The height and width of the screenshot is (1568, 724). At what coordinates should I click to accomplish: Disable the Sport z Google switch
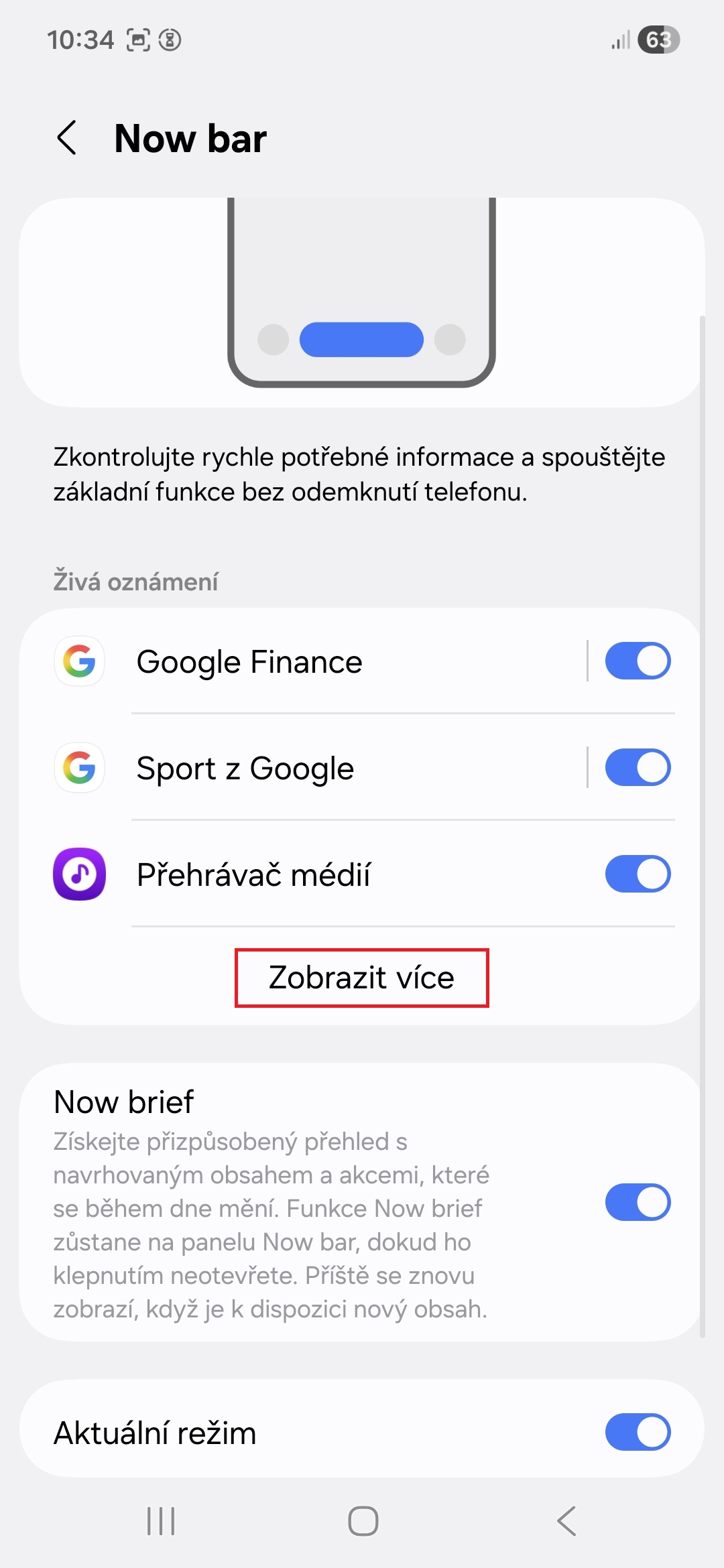point(638,767)
